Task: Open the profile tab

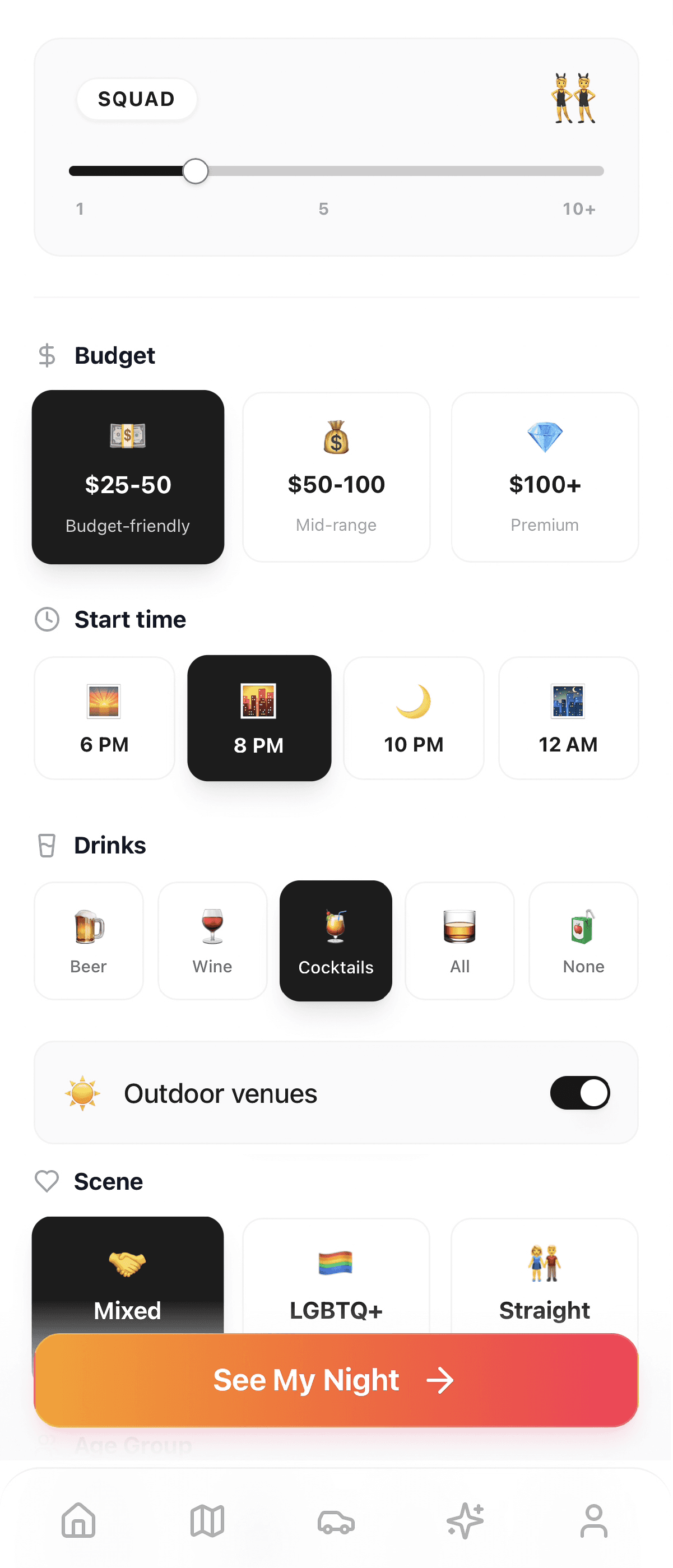Action: tap(593, 1520)
